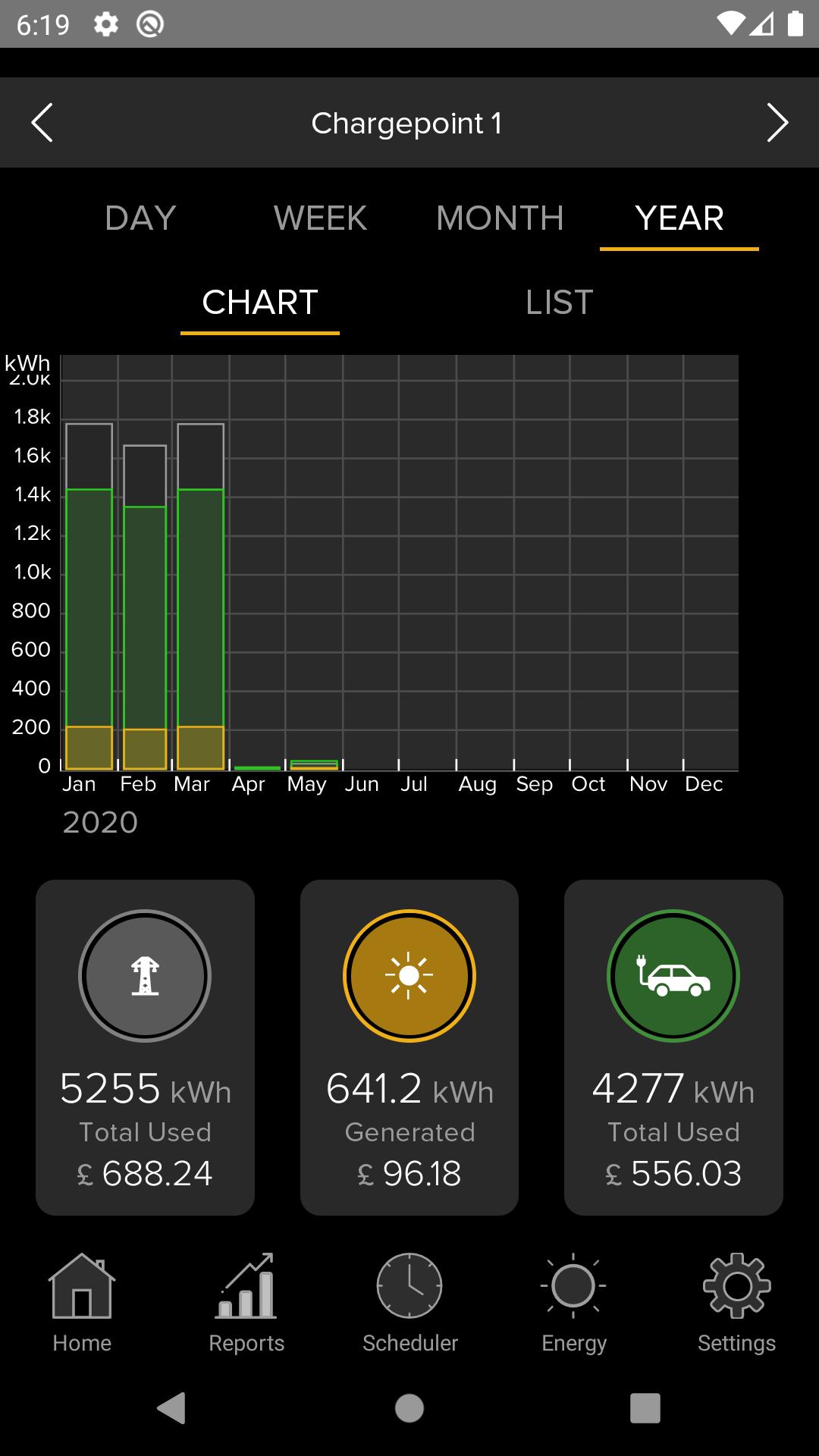
Task: Switch to the LIST view
Action: tap(560, 303)
